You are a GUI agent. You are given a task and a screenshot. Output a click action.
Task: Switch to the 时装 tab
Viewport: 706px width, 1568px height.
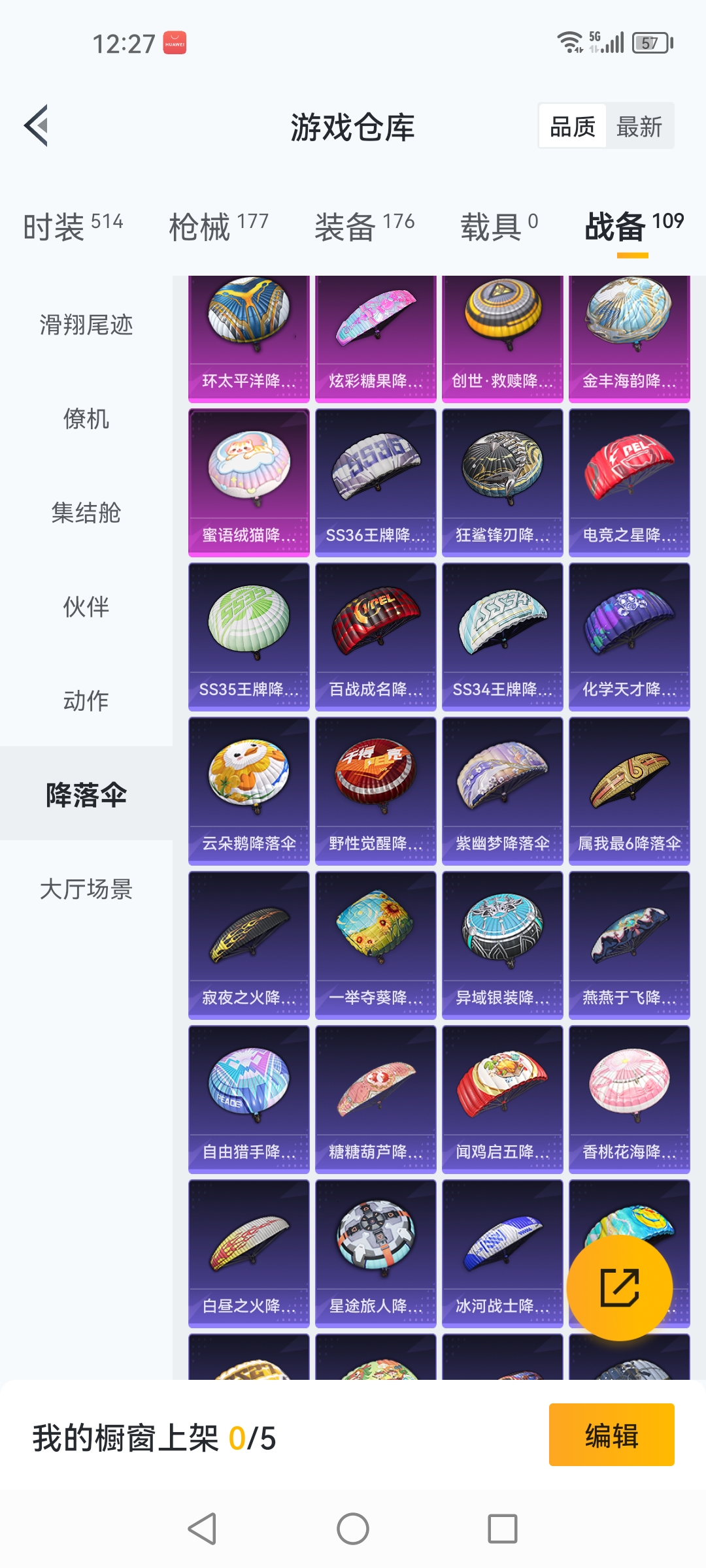click(x=73, y=227)
